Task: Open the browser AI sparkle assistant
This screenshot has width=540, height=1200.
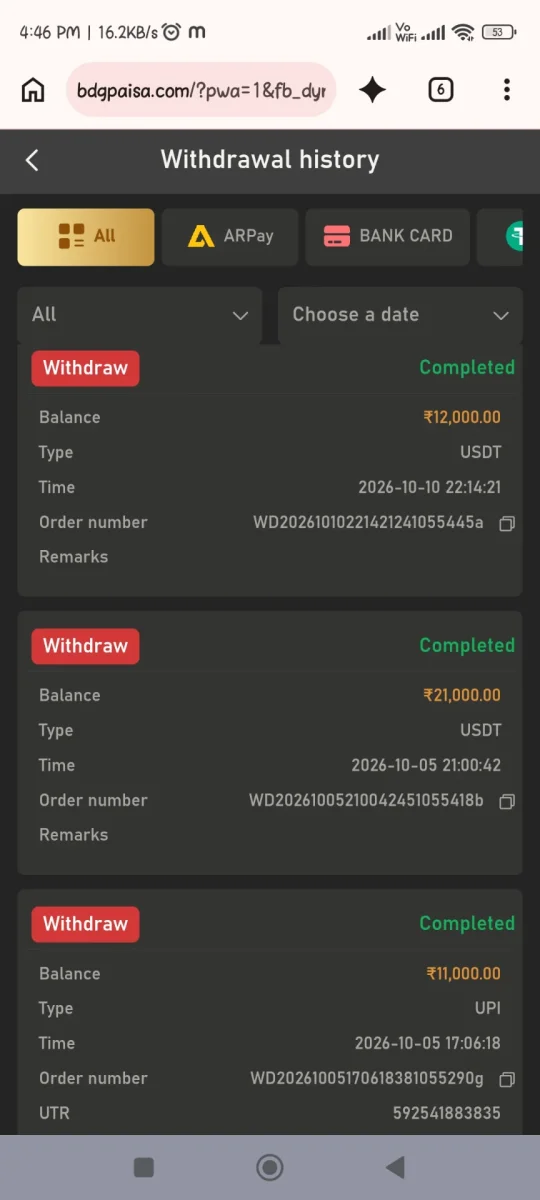Action: 373,90
